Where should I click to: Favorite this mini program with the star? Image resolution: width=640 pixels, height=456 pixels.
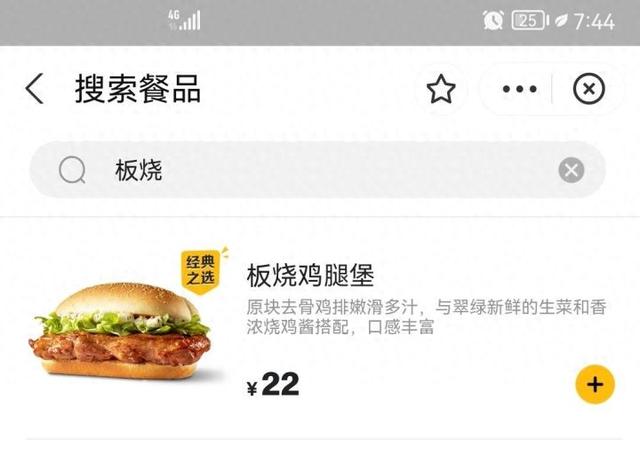(441, 90)
